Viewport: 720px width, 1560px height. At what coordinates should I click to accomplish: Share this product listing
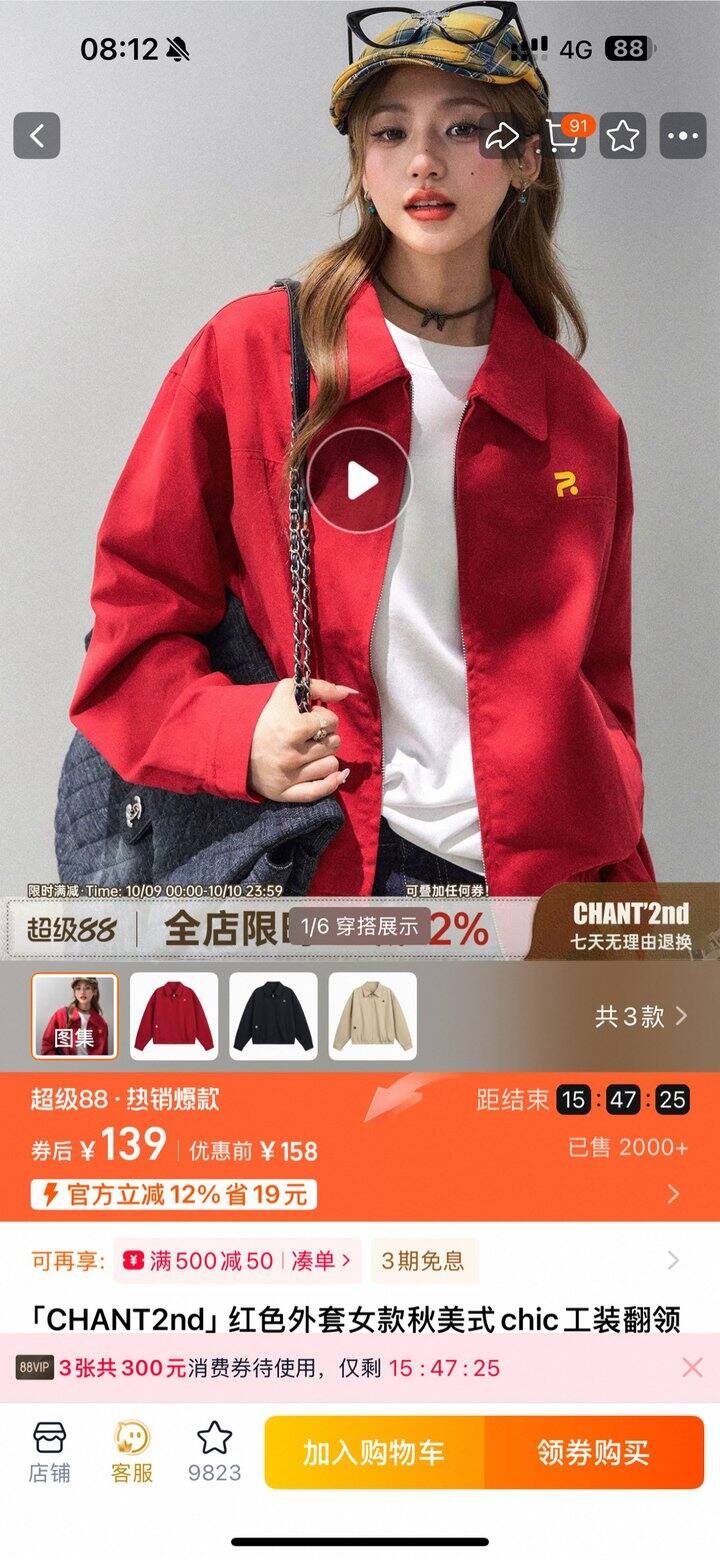click(501, 136)
